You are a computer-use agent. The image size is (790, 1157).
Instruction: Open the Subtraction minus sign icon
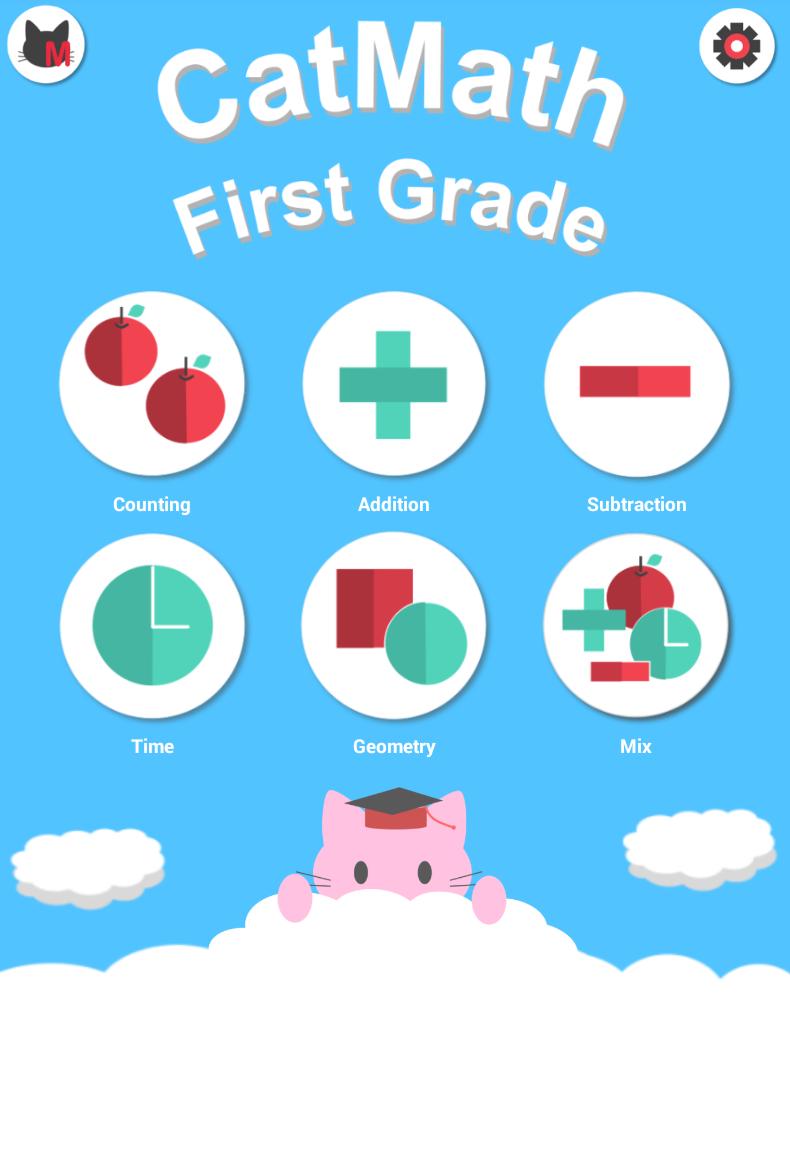coord(637,384)
